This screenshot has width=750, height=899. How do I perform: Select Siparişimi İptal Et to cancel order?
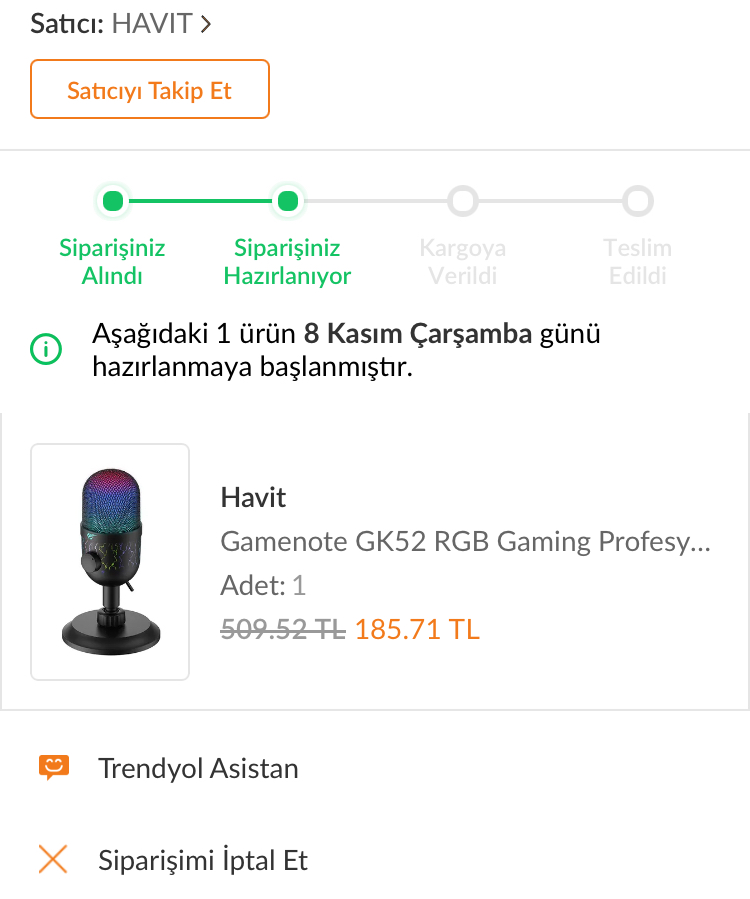[203, 861]
